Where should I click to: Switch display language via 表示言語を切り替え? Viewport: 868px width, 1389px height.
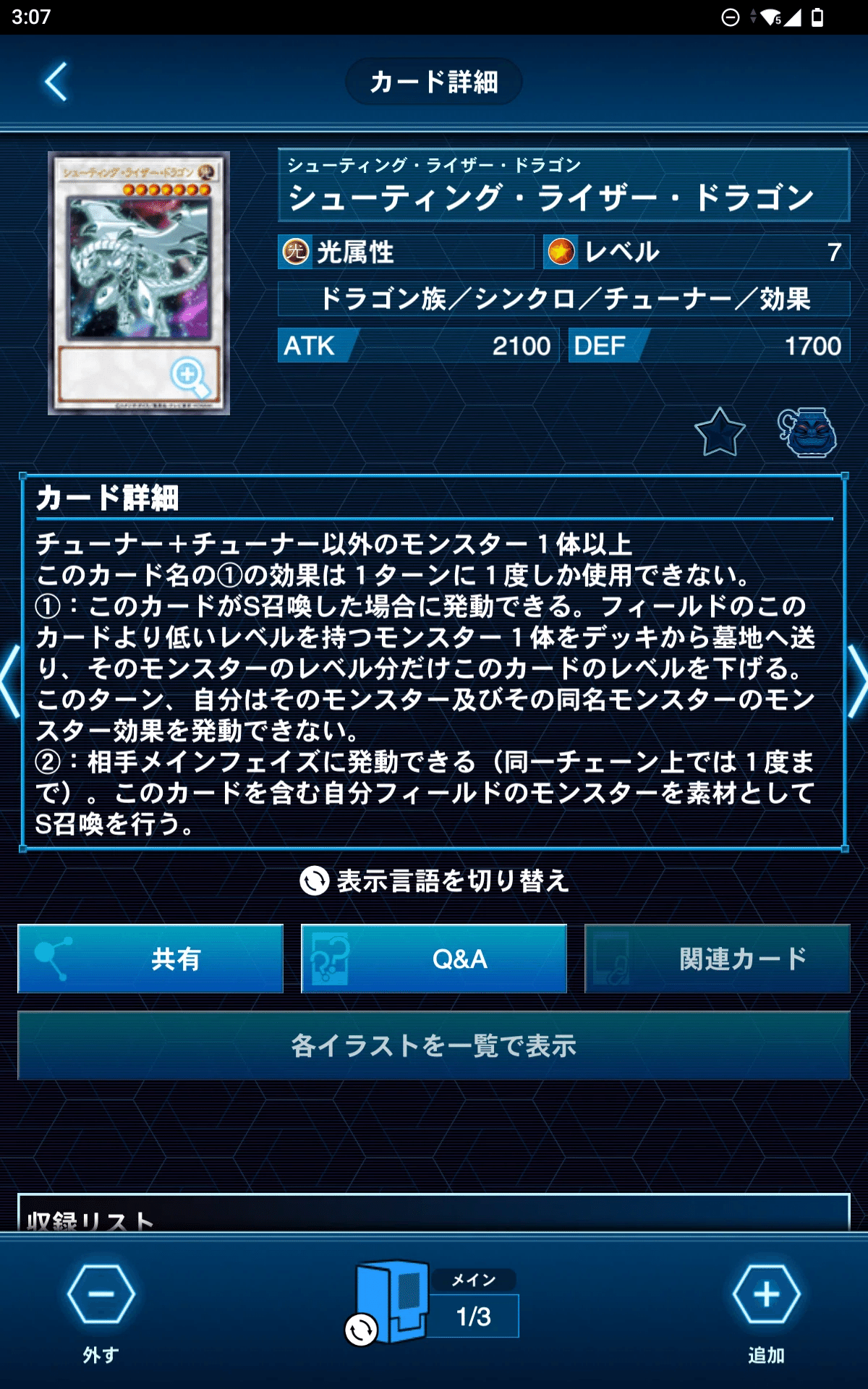[434, 880]
